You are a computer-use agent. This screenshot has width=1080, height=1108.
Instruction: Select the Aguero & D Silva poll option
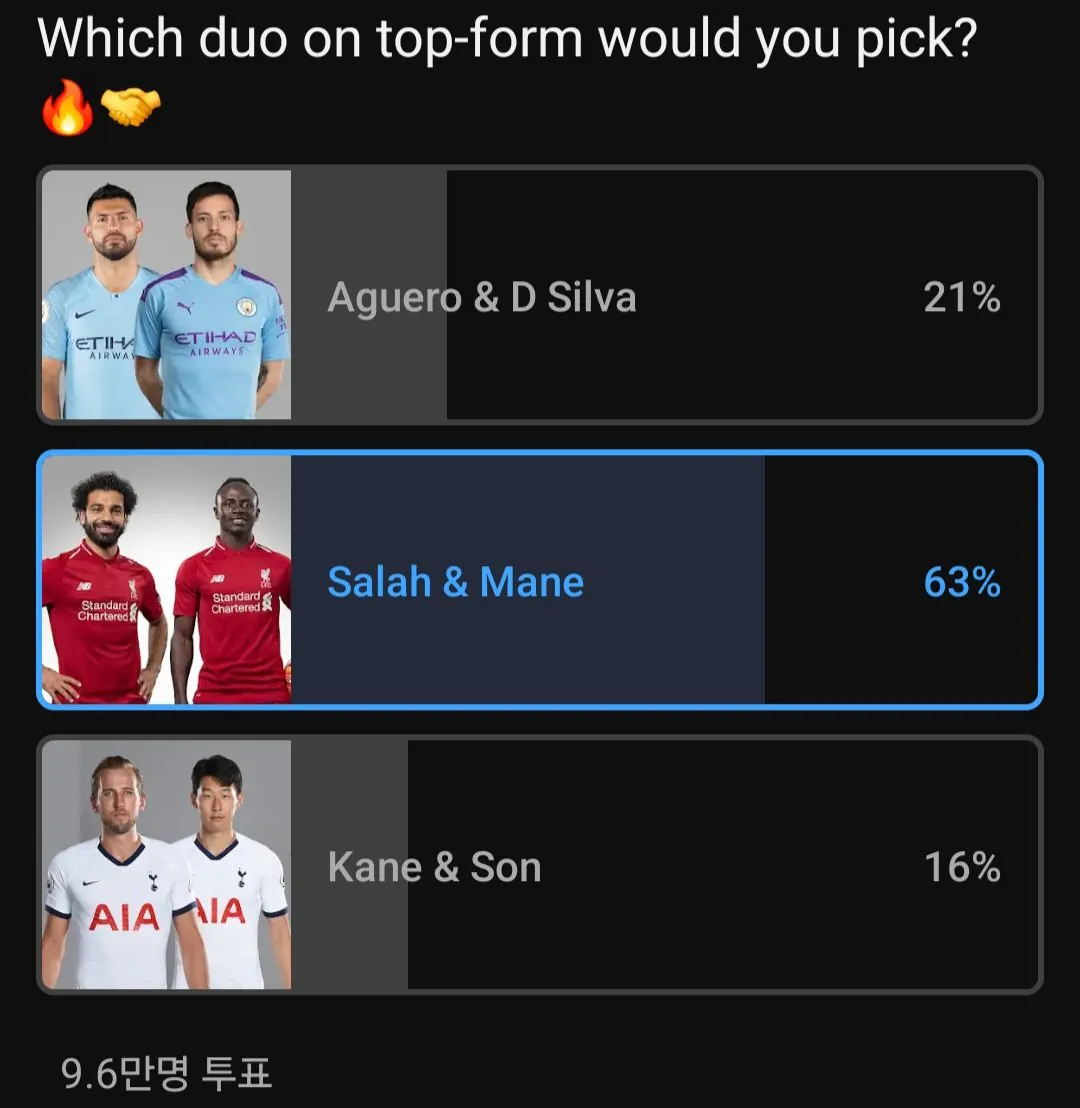540,296
